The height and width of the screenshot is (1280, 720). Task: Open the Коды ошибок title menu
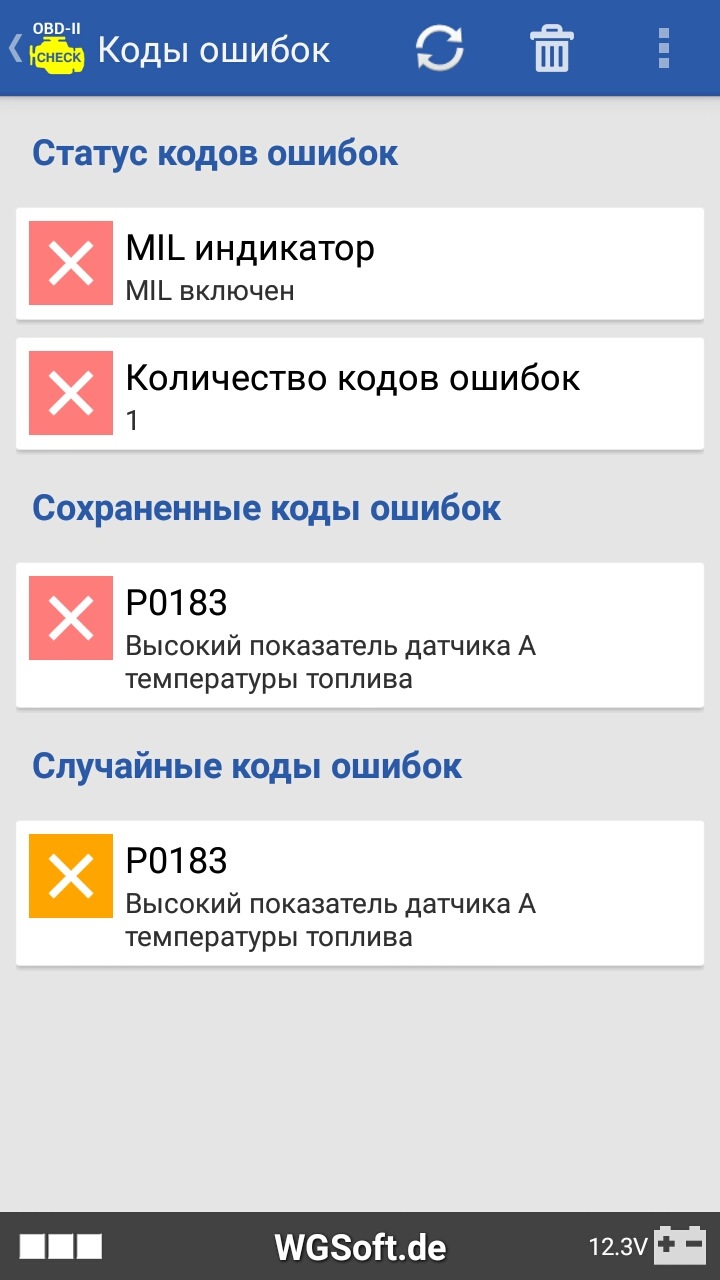coord(215,47)
